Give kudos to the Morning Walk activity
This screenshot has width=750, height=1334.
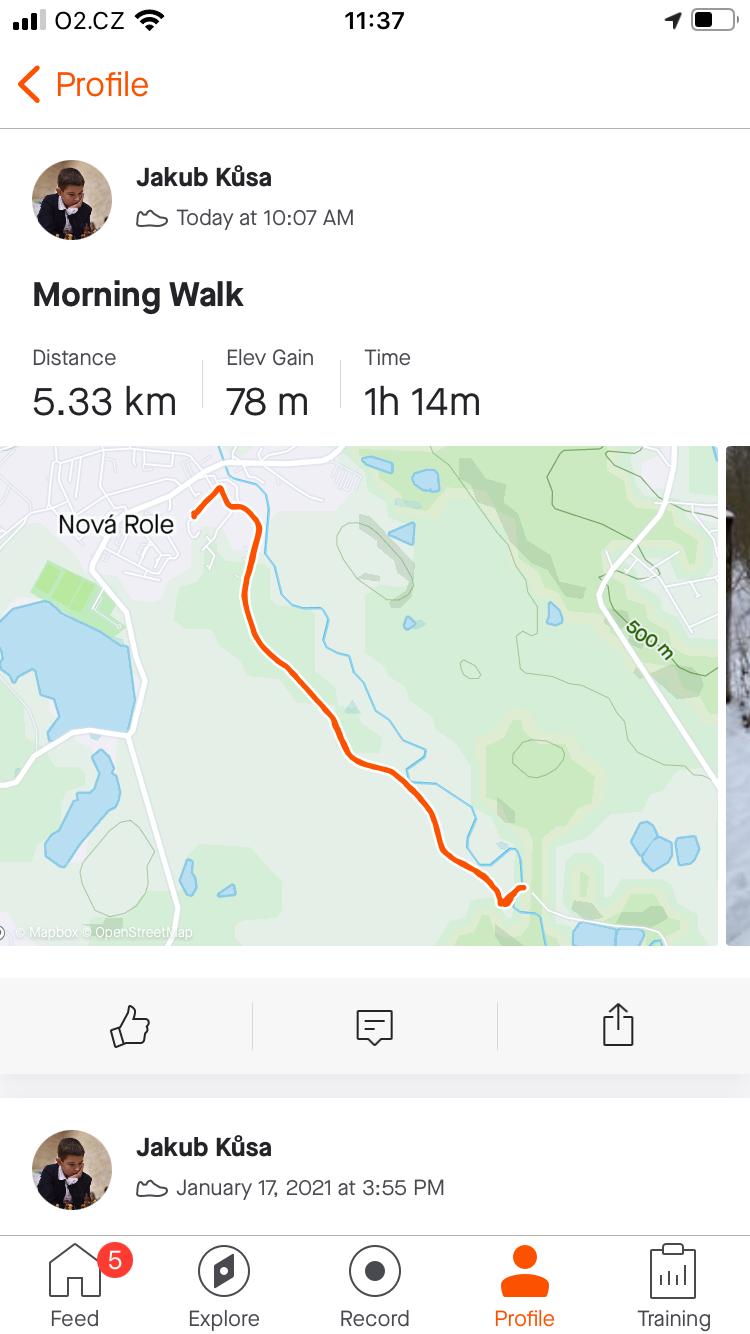pyautogui.click(x=130, y=1026)
